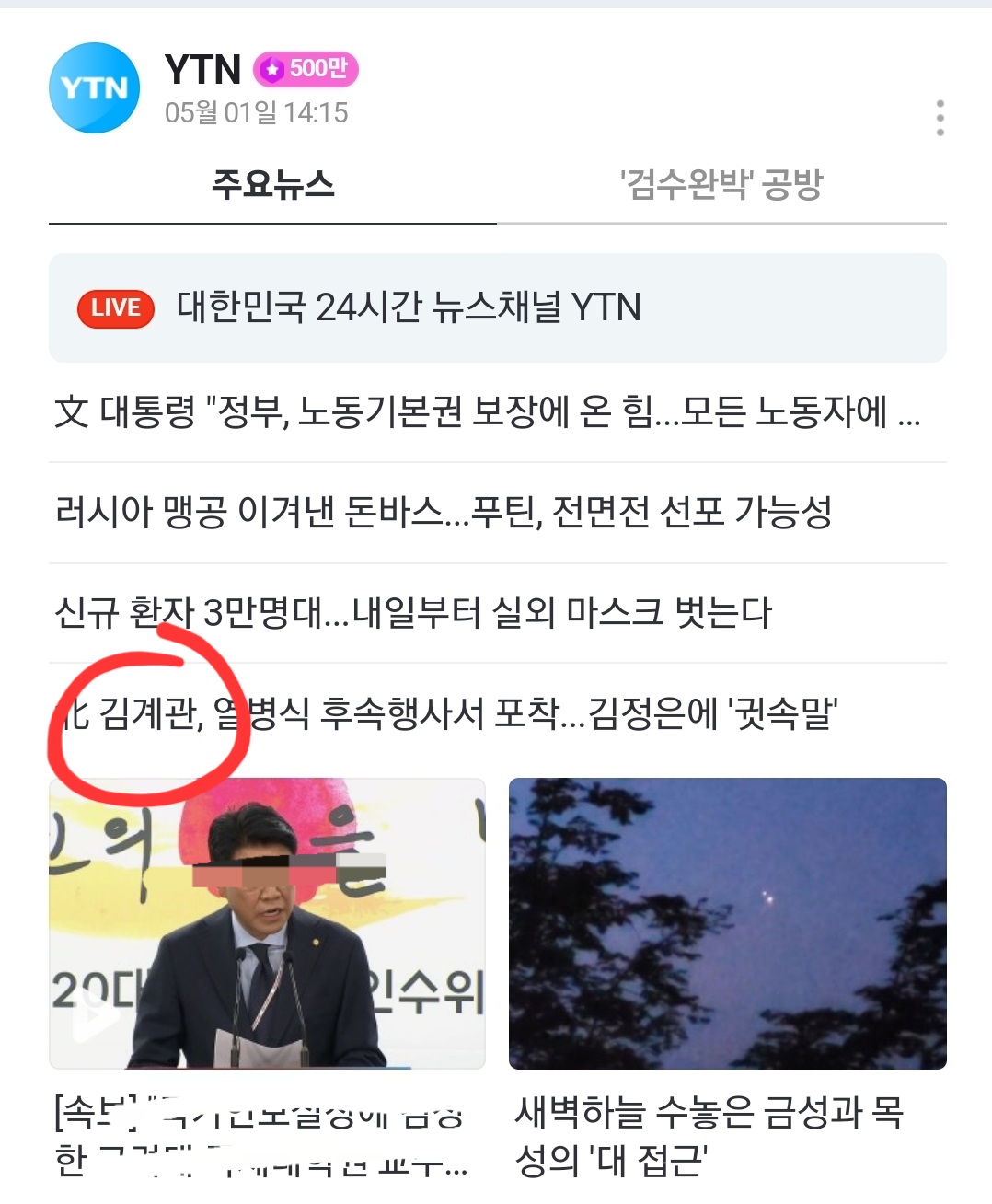Image resolution: width=992 pixels, height=1204 pixels.
Task: Open the three-dot overflow menu
Action: 940,118
